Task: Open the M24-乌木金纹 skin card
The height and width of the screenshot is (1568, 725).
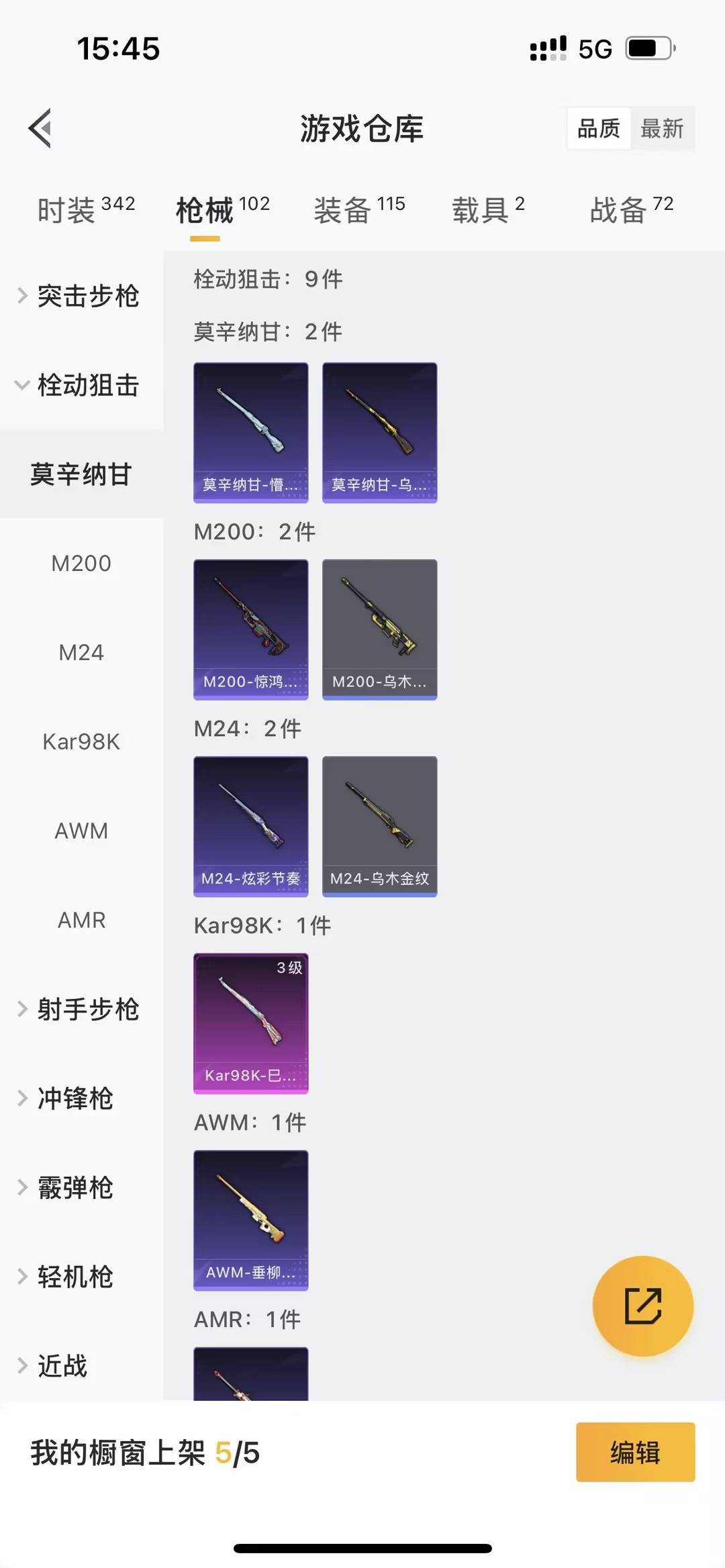Action: [x=379, y=825]
